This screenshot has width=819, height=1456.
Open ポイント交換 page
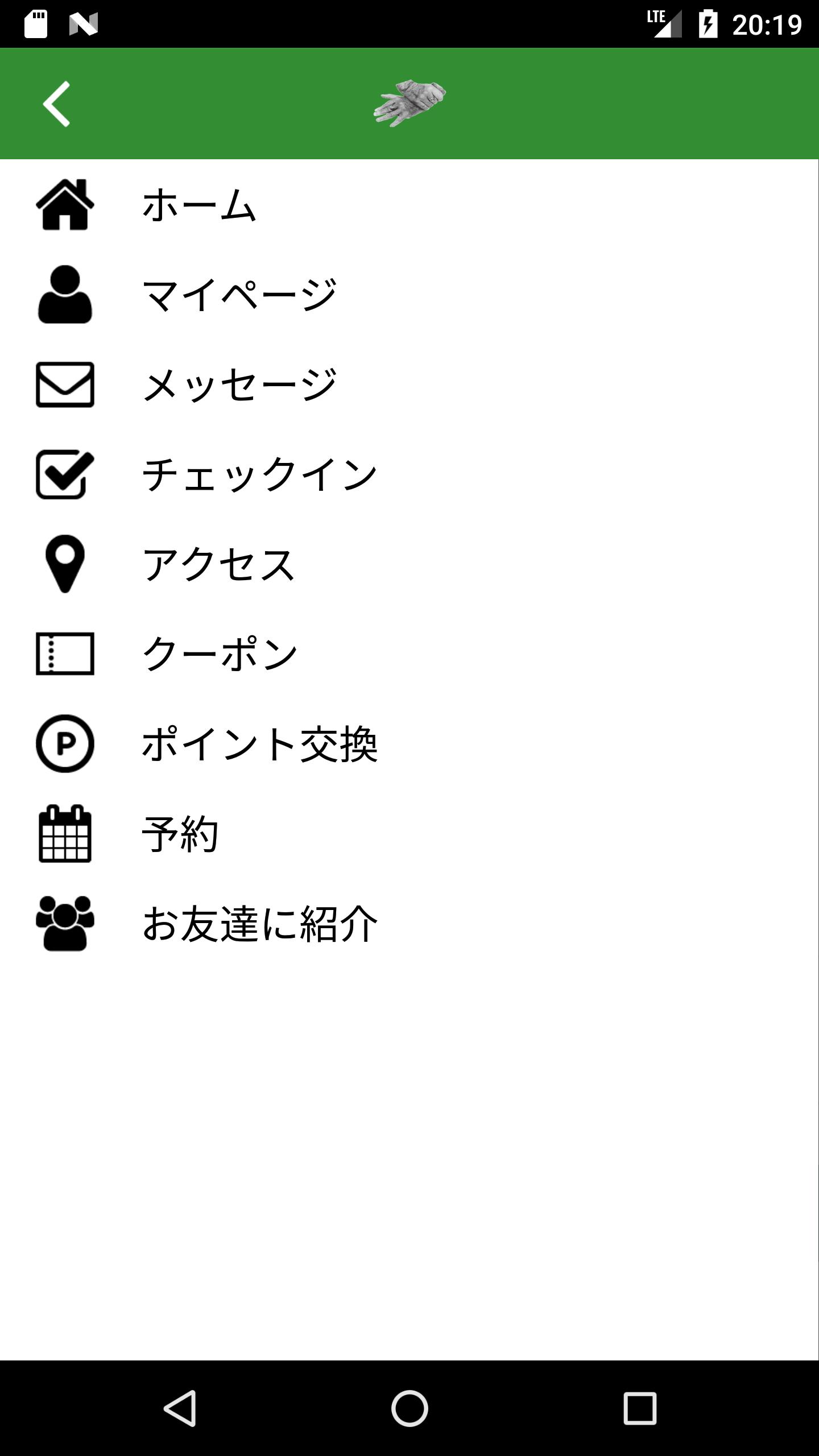[259, 744]
